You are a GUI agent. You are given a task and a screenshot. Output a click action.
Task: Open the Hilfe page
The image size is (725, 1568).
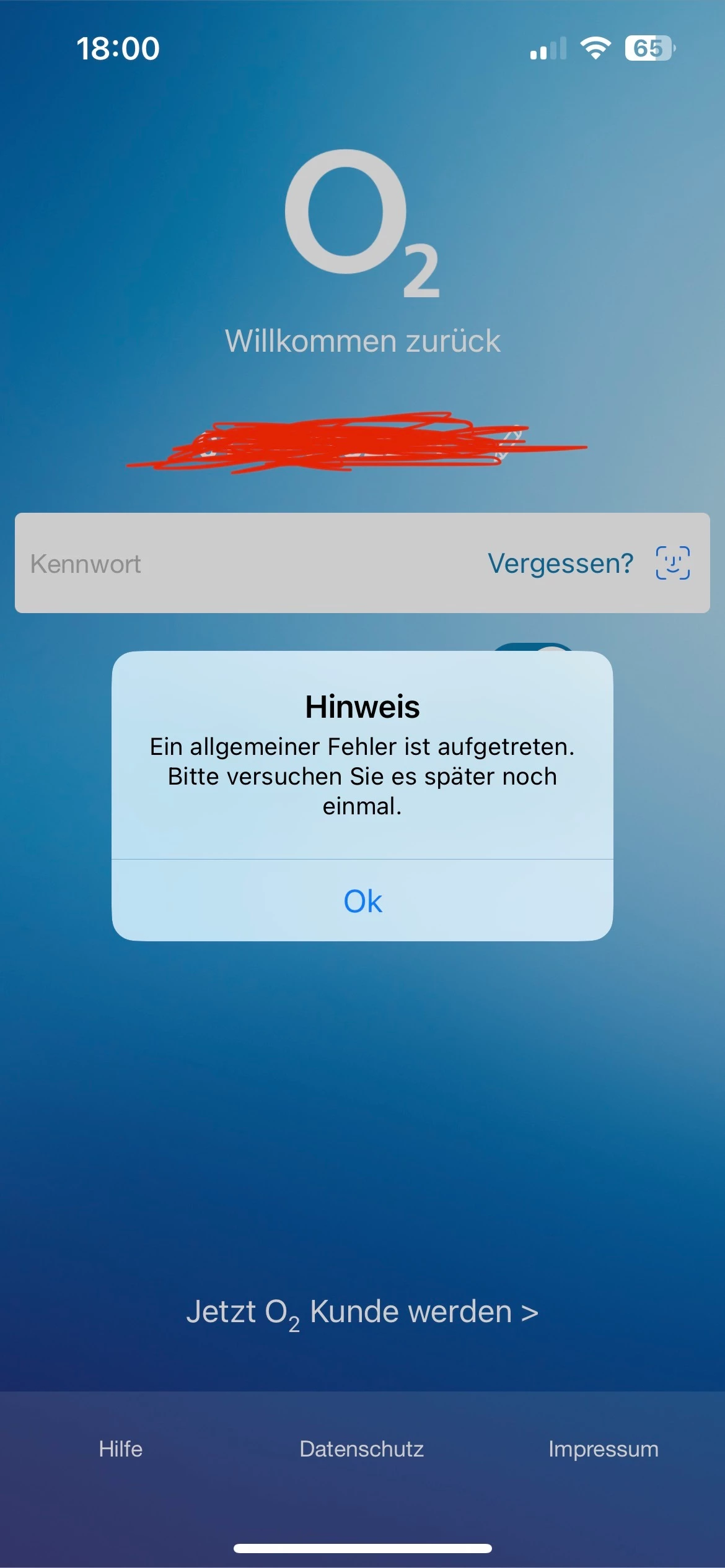coord(121,1449)
